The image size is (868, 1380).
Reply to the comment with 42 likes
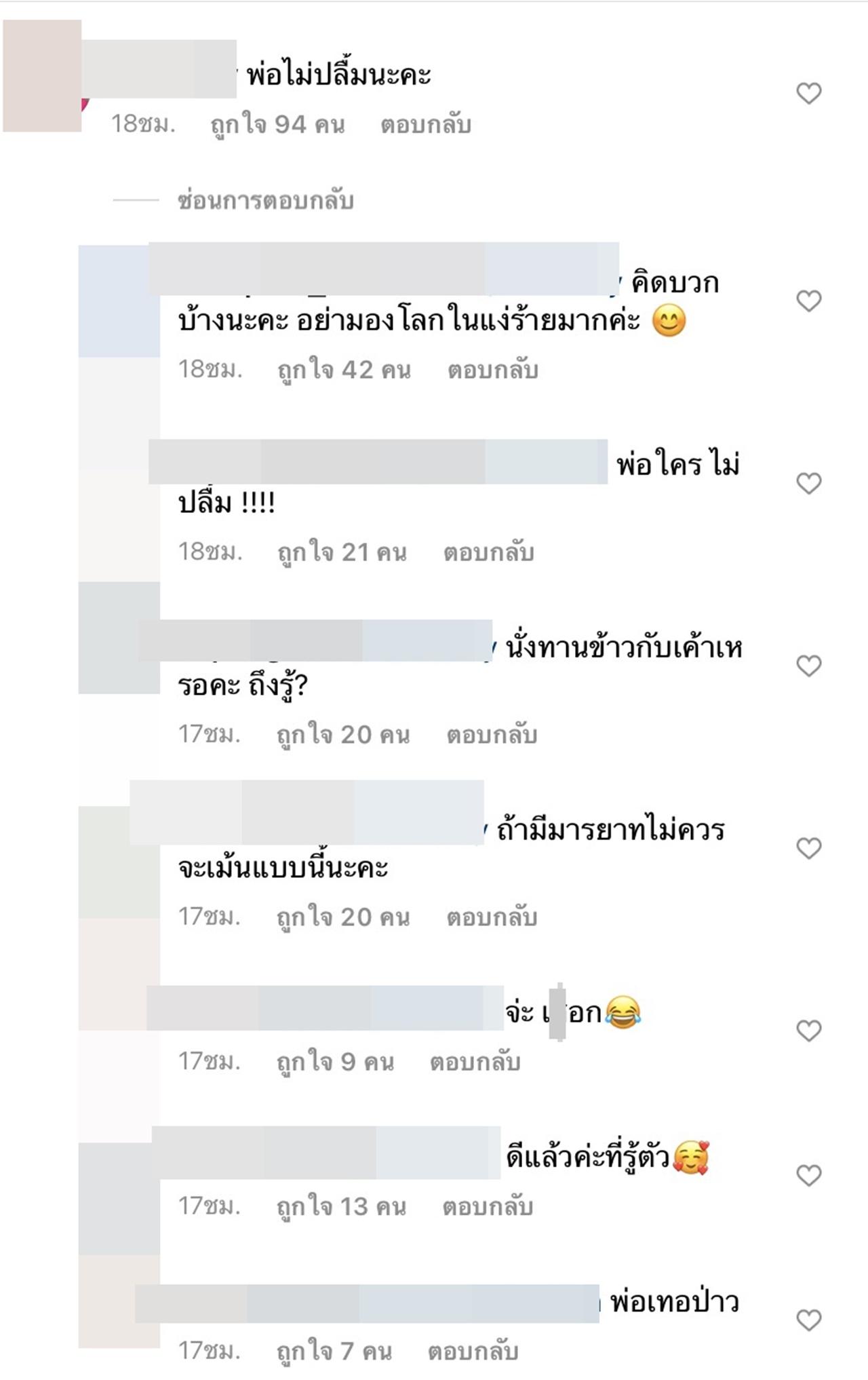pyautogui.click(x=492, y=370)
